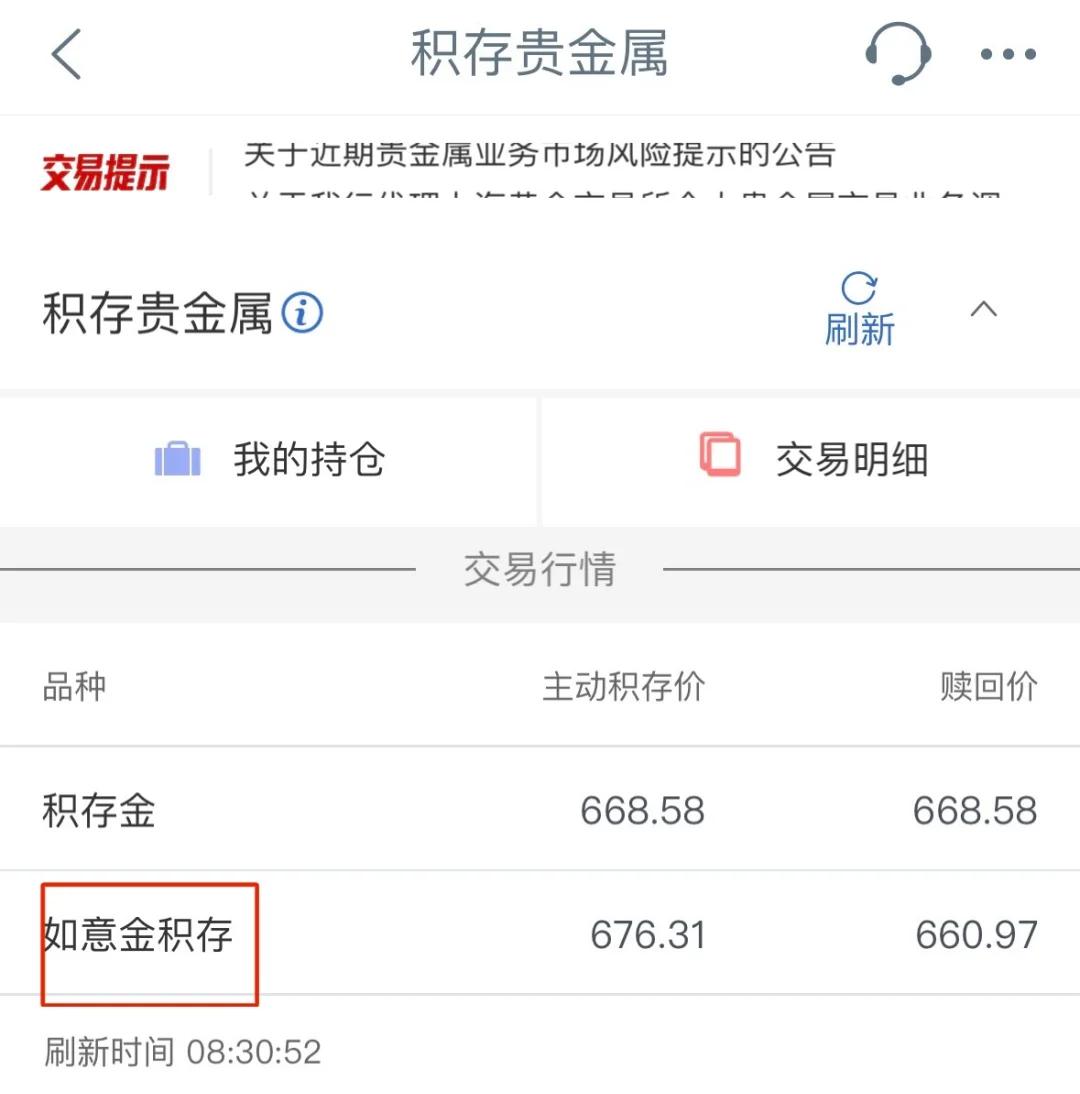Tap the red 交易提示 badge

(106, 170)
